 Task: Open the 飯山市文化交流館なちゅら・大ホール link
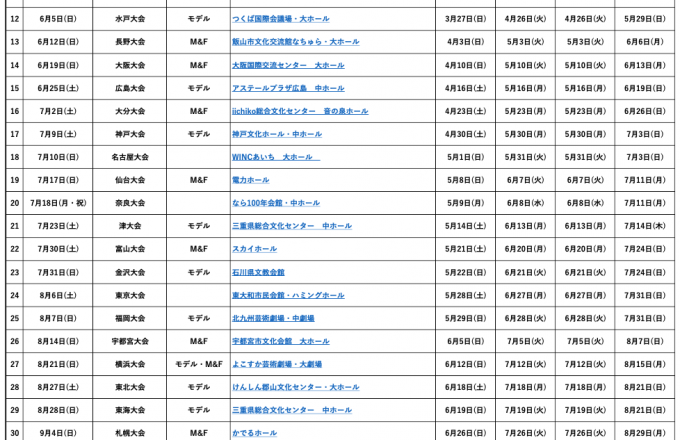[295, 42]
